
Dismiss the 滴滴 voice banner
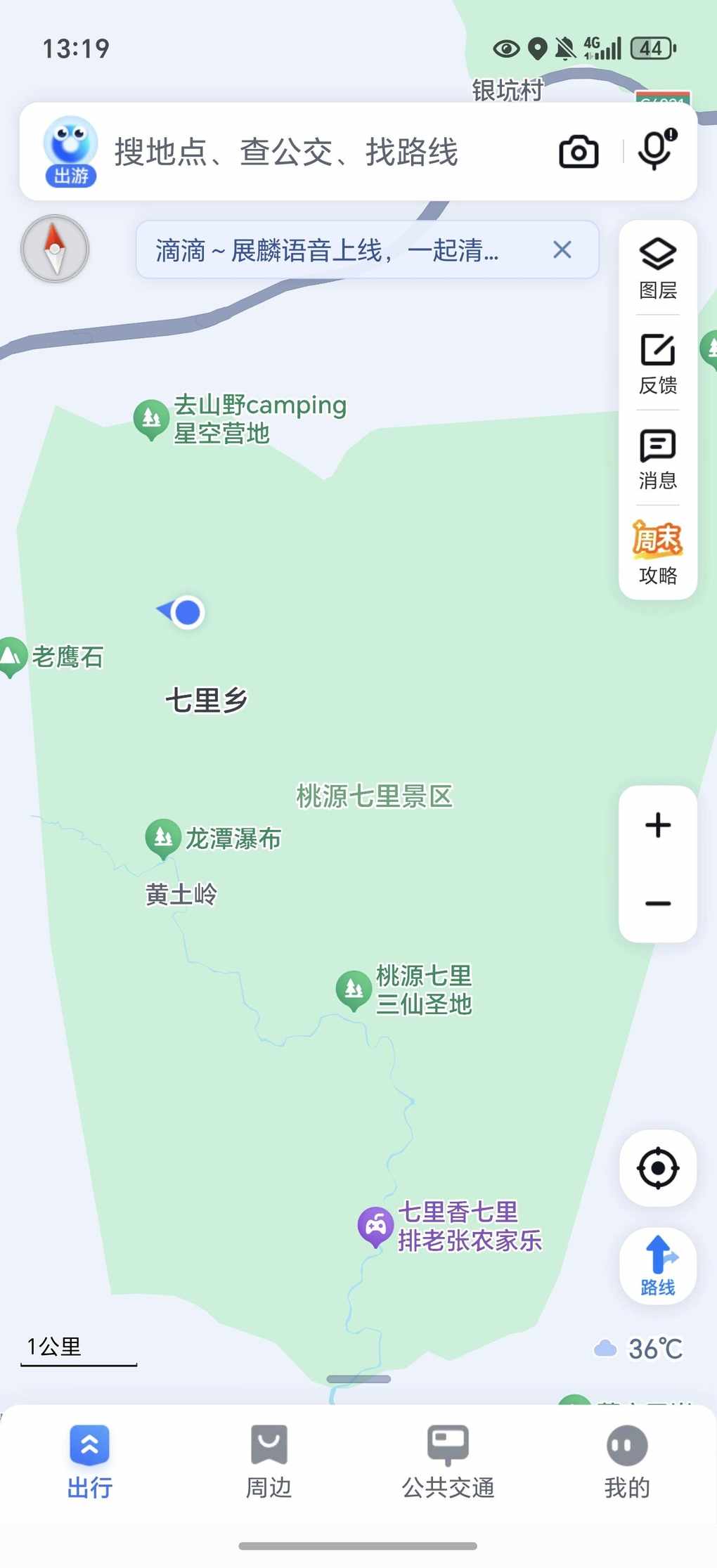point(562,250)
